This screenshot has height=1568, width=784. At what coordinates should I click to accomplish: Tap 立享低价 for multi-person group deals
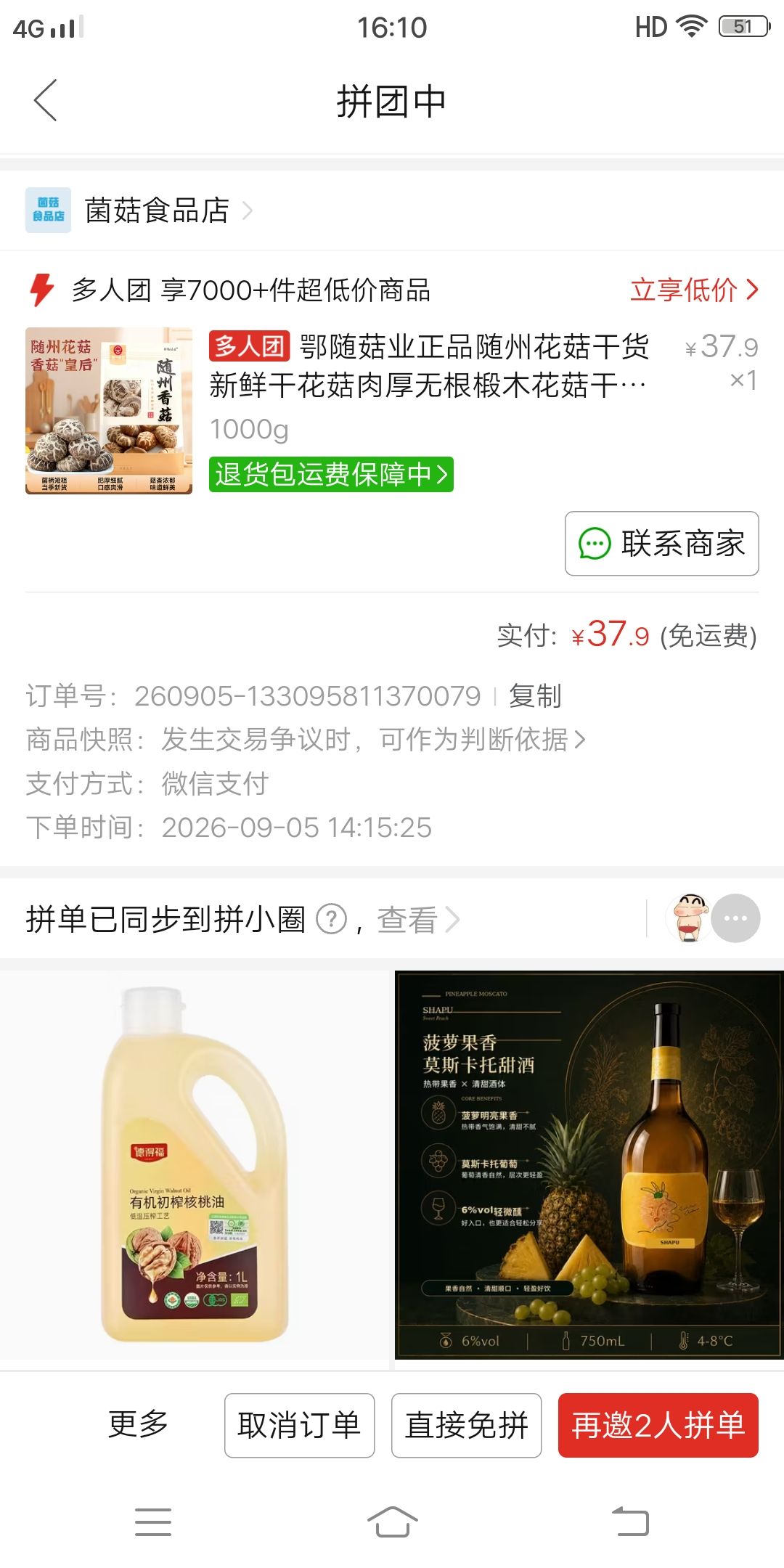point(695,290)
